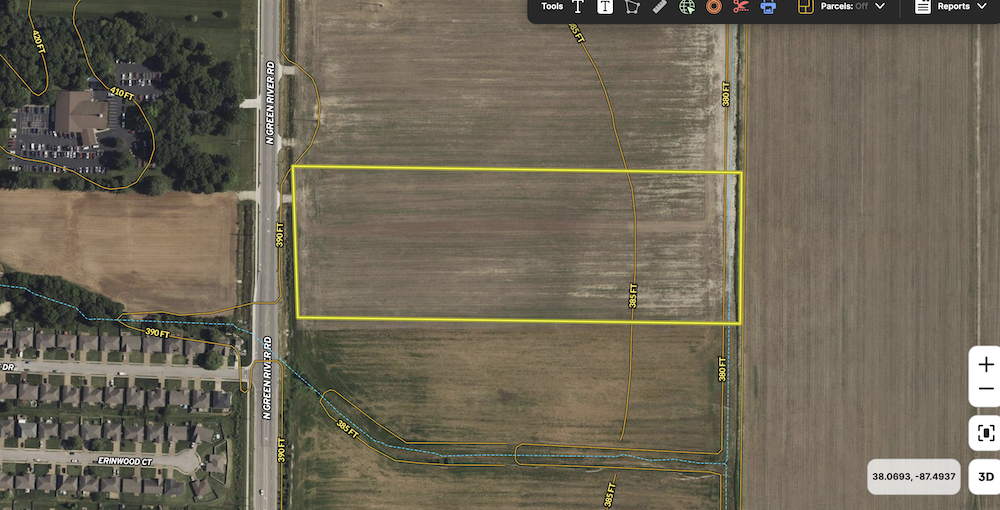Screen dimensions: 1000x510
Task: Expand the Parcels dropdown
Action: [x=842, y=6]
